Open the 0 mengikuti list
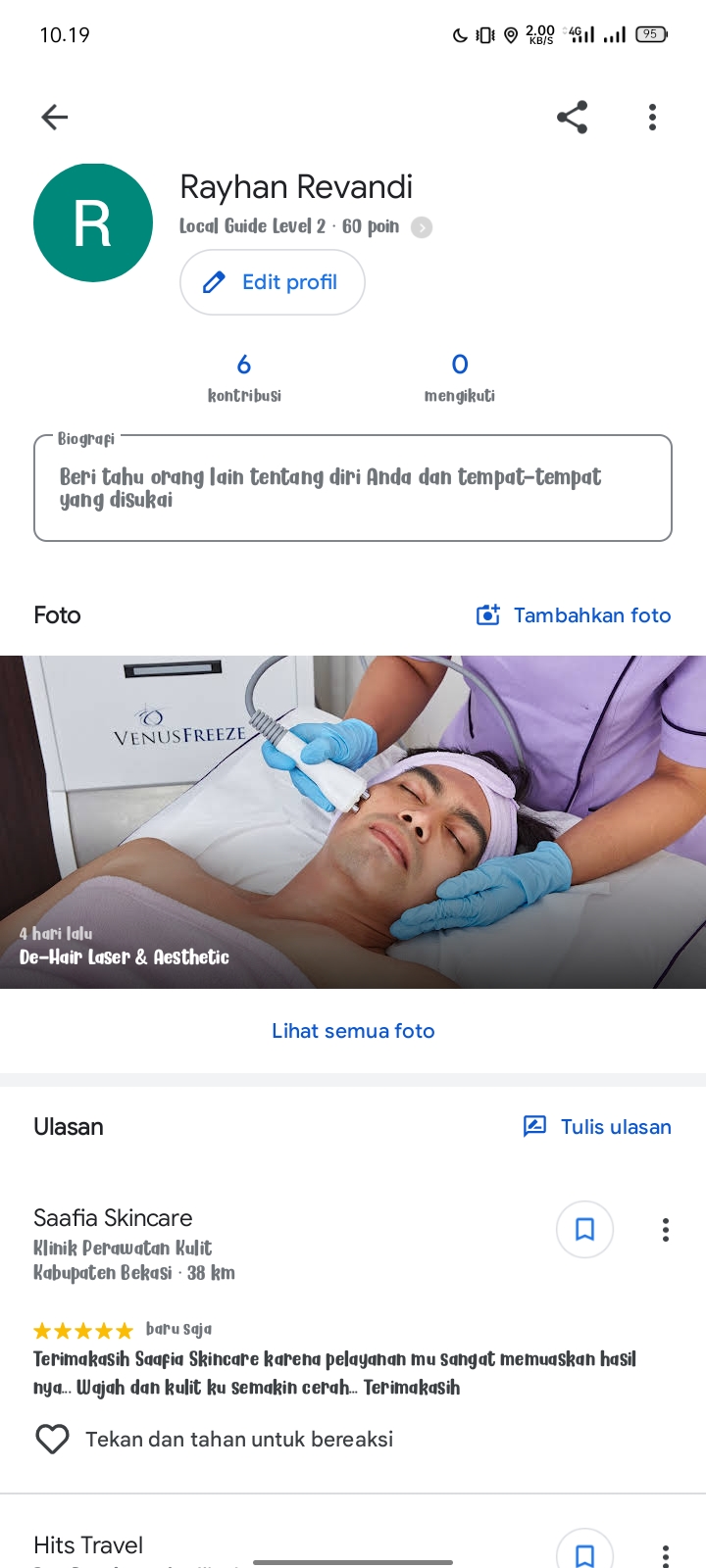706x1568 pixels. (459, 377)
